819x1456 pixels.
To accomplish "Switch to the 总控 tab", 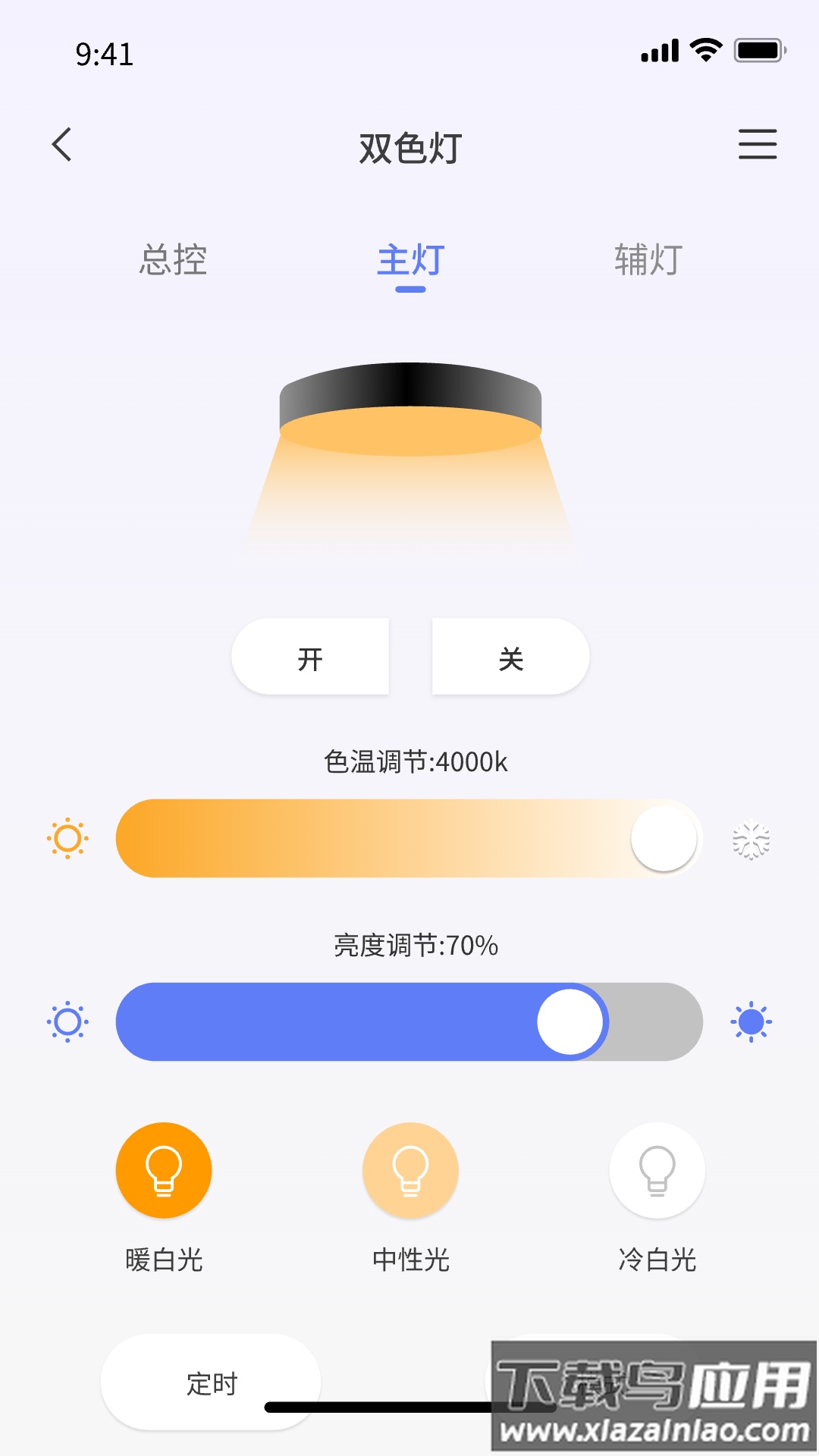I will point(174,262).
